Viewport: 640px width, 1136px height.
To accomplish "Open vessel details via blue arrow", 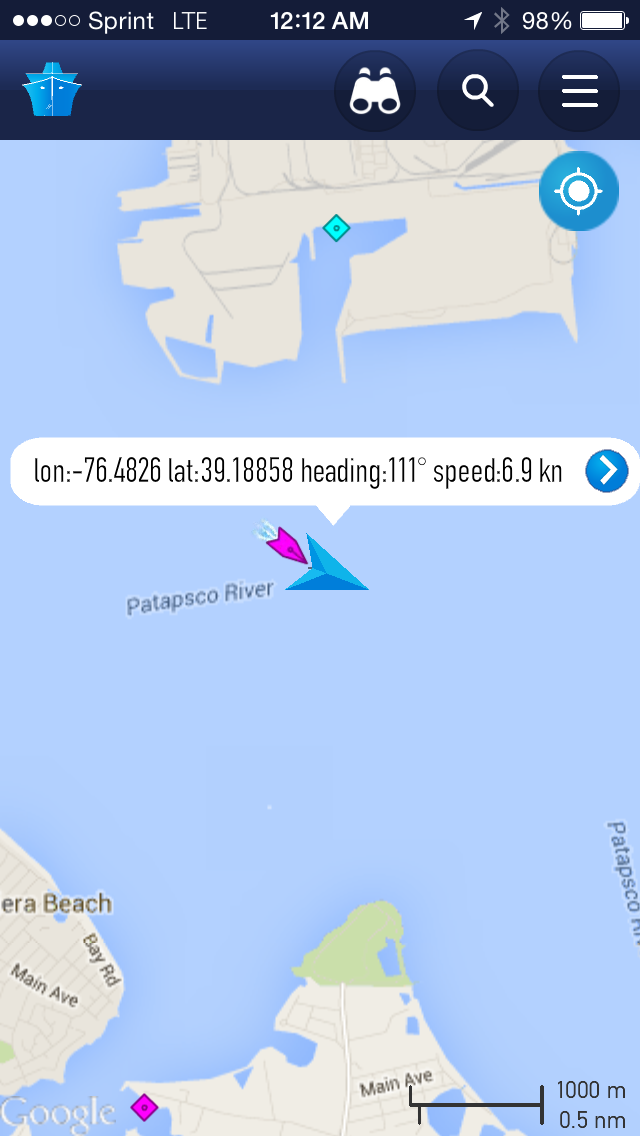I will pos(606,470).
